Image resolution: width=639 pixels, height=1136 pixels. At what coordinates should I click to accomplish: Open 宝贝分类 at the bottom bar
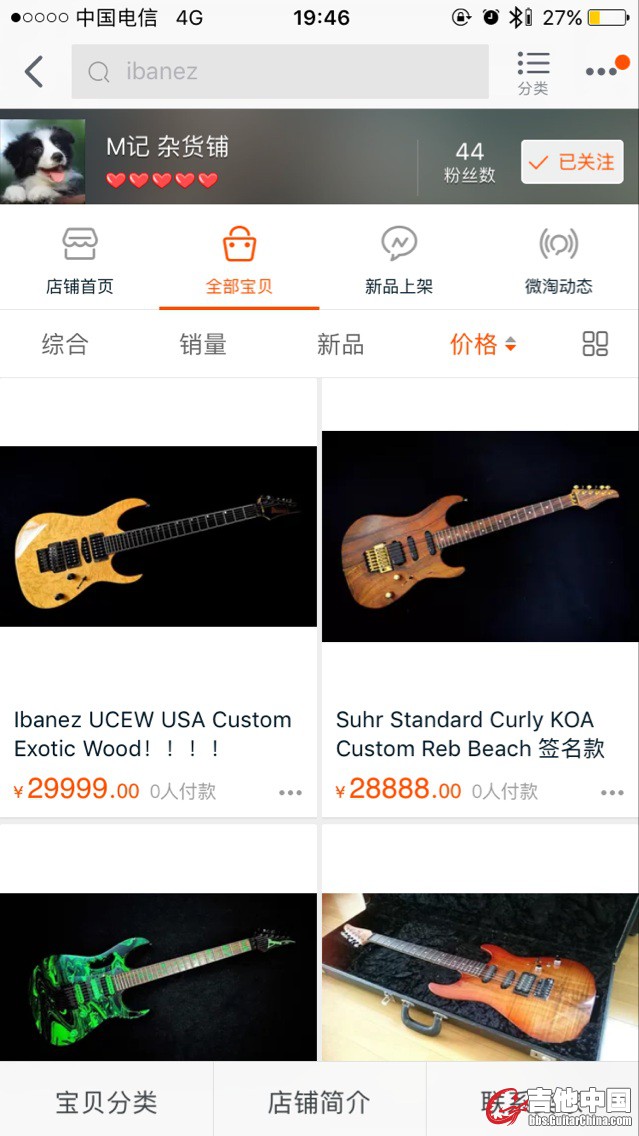pos(106,1102)
